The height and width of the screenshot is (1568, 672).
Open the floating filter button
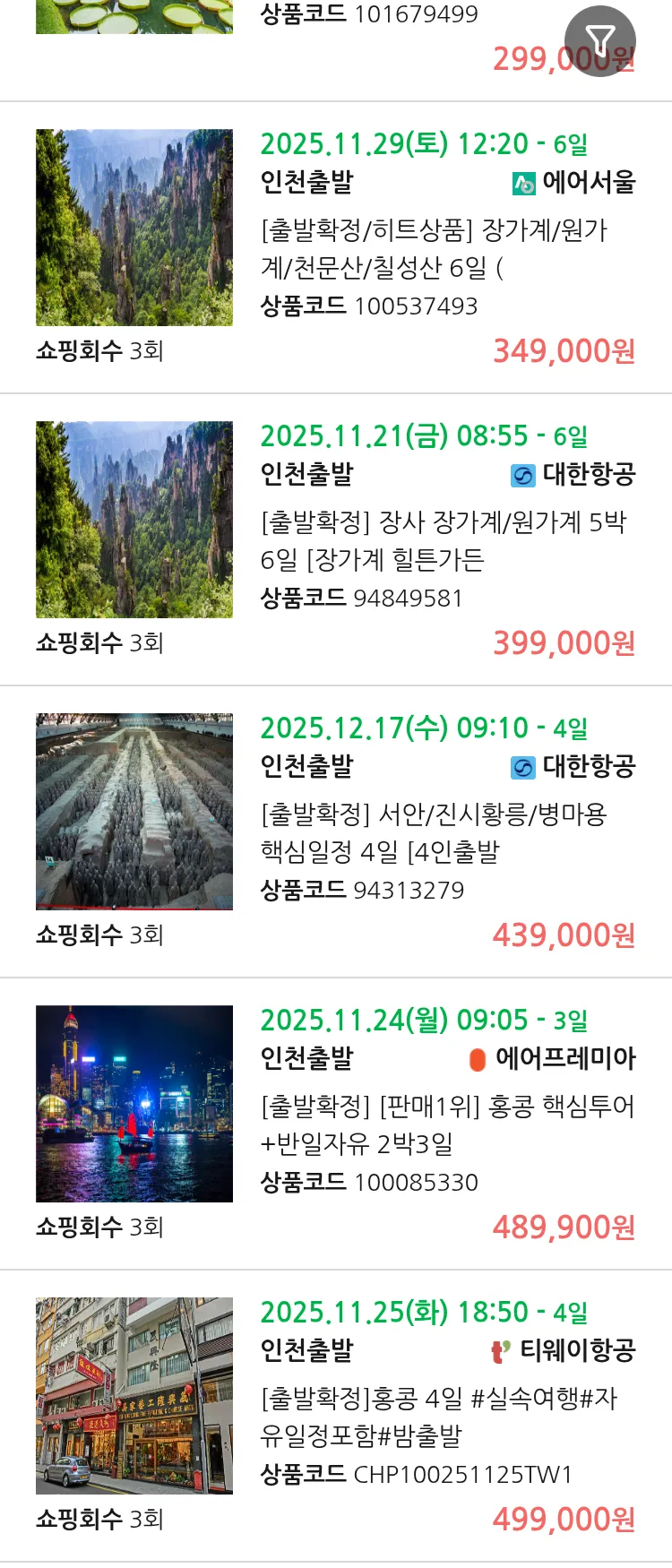click(599, 40)
